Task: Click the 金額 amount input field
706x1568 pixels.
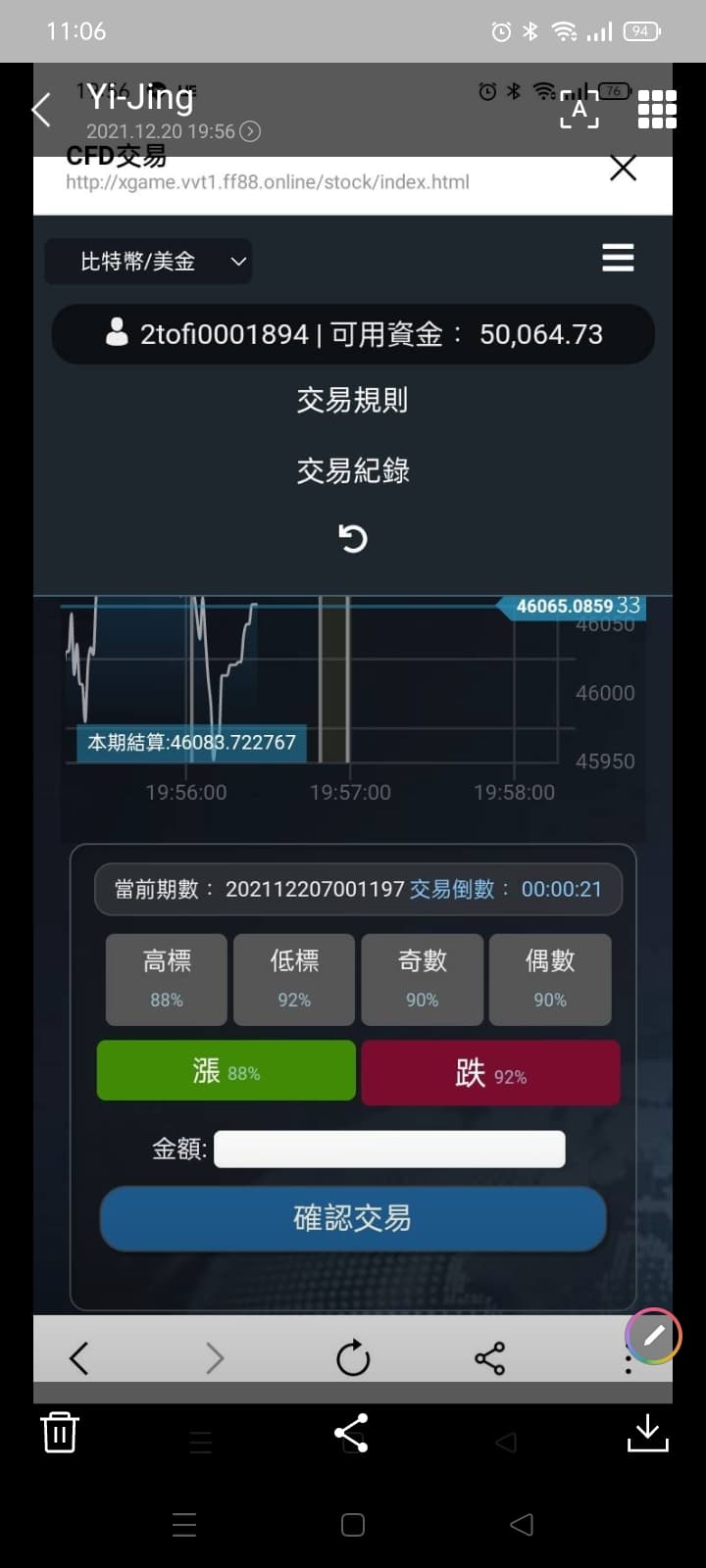Action: click(388, 1148)
